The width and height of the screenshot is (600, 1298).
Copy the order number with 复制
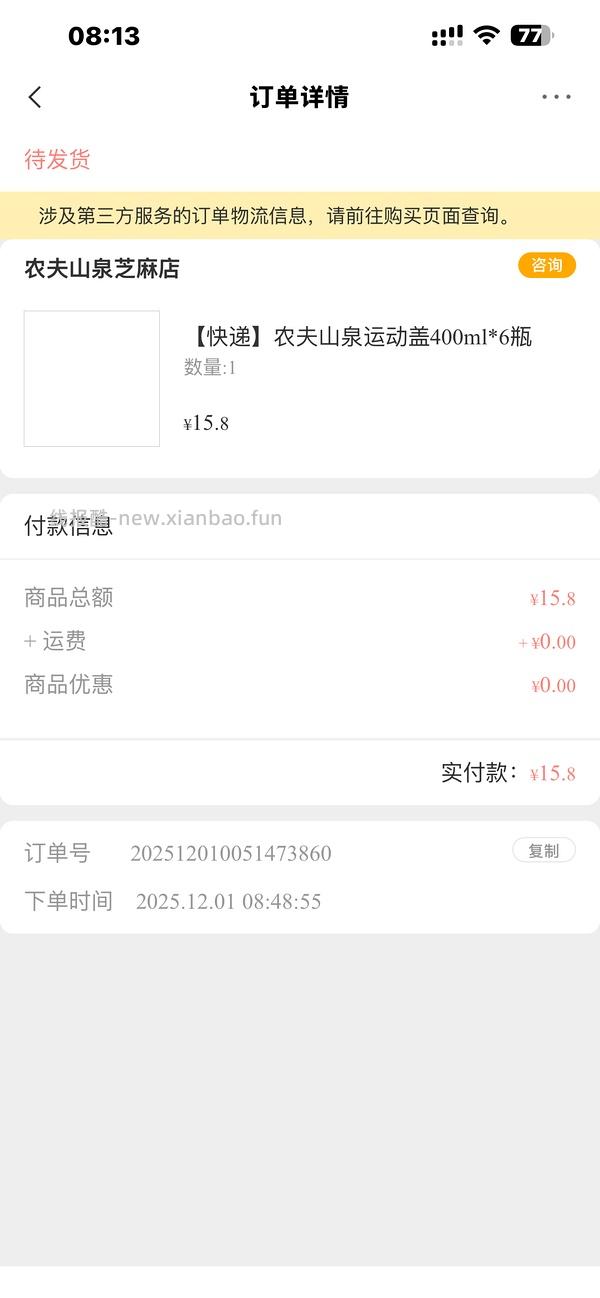pos(544,850)
